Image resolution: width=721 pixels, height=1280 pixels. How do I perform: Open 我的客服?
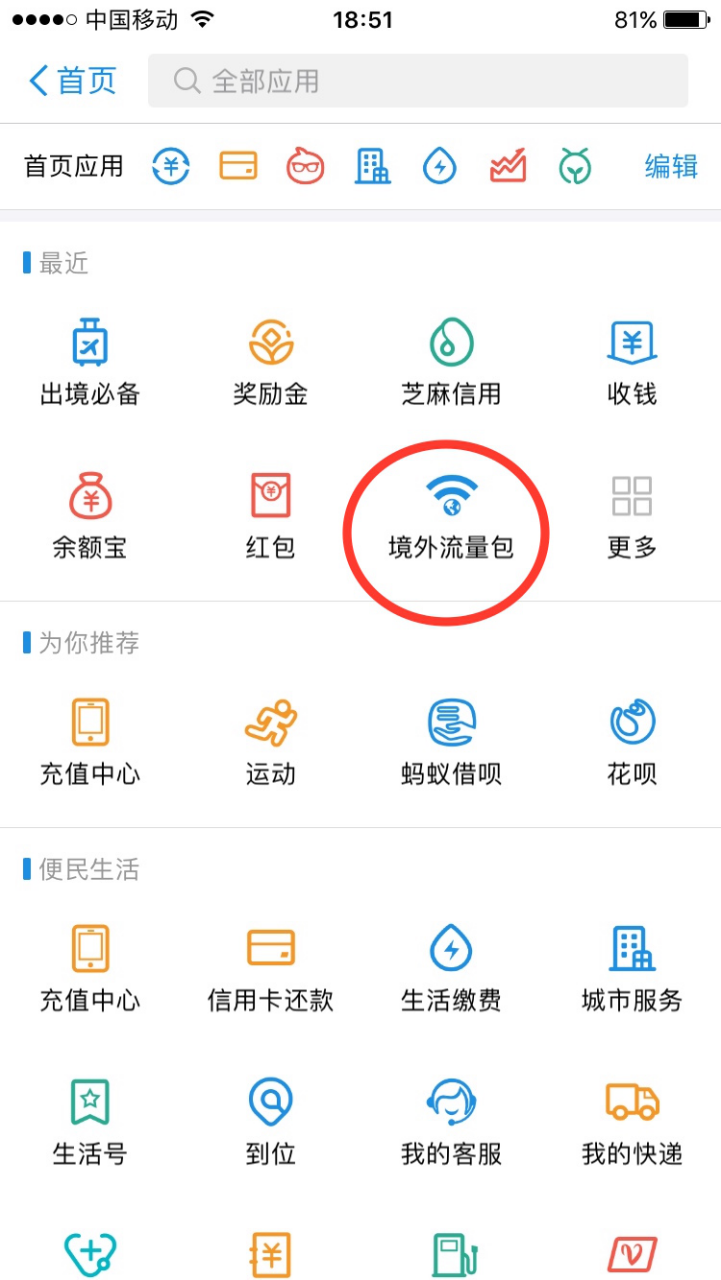click(x=451, y=1122)
